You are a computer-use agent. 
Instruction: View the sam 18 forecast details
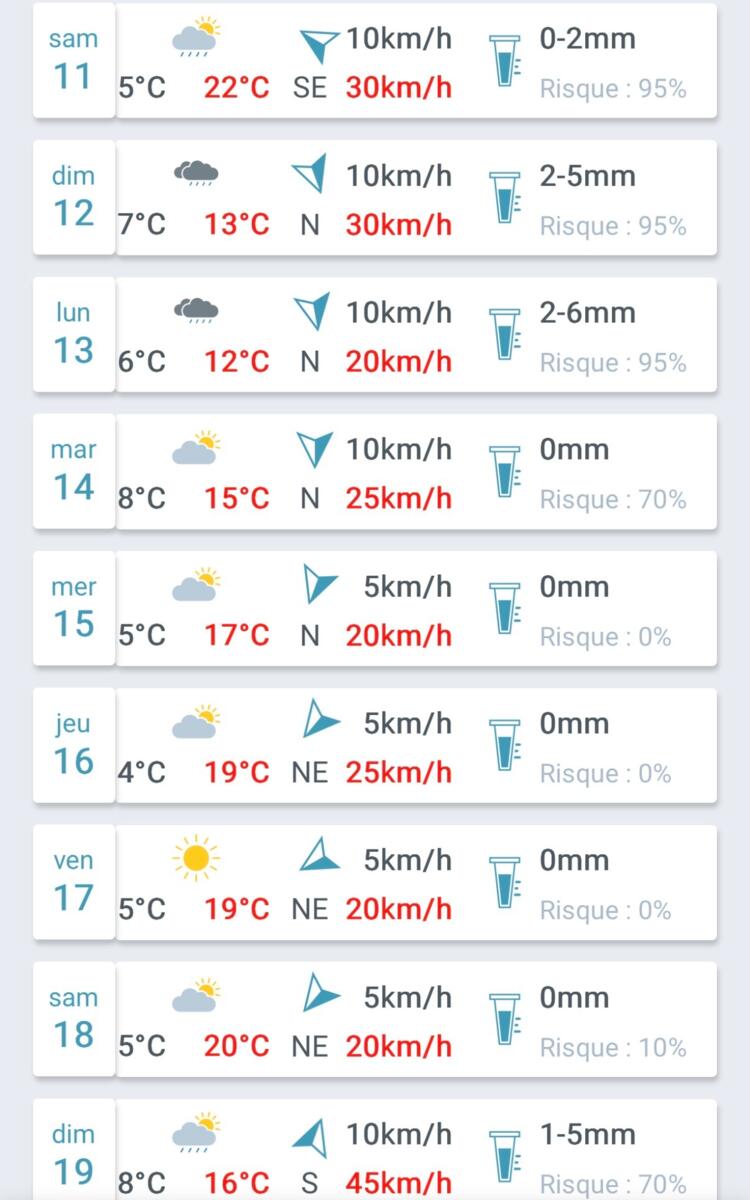(x=375, y=1020)
